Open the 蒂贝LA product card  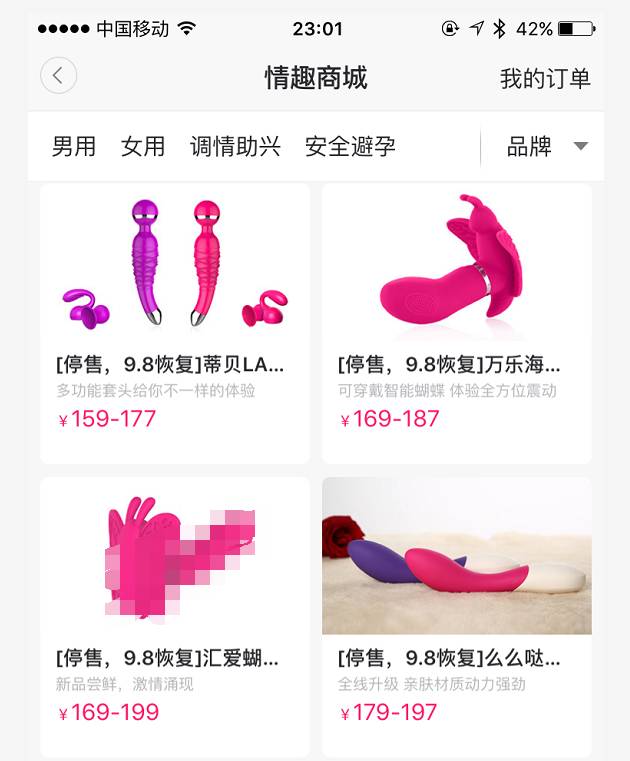175,322
